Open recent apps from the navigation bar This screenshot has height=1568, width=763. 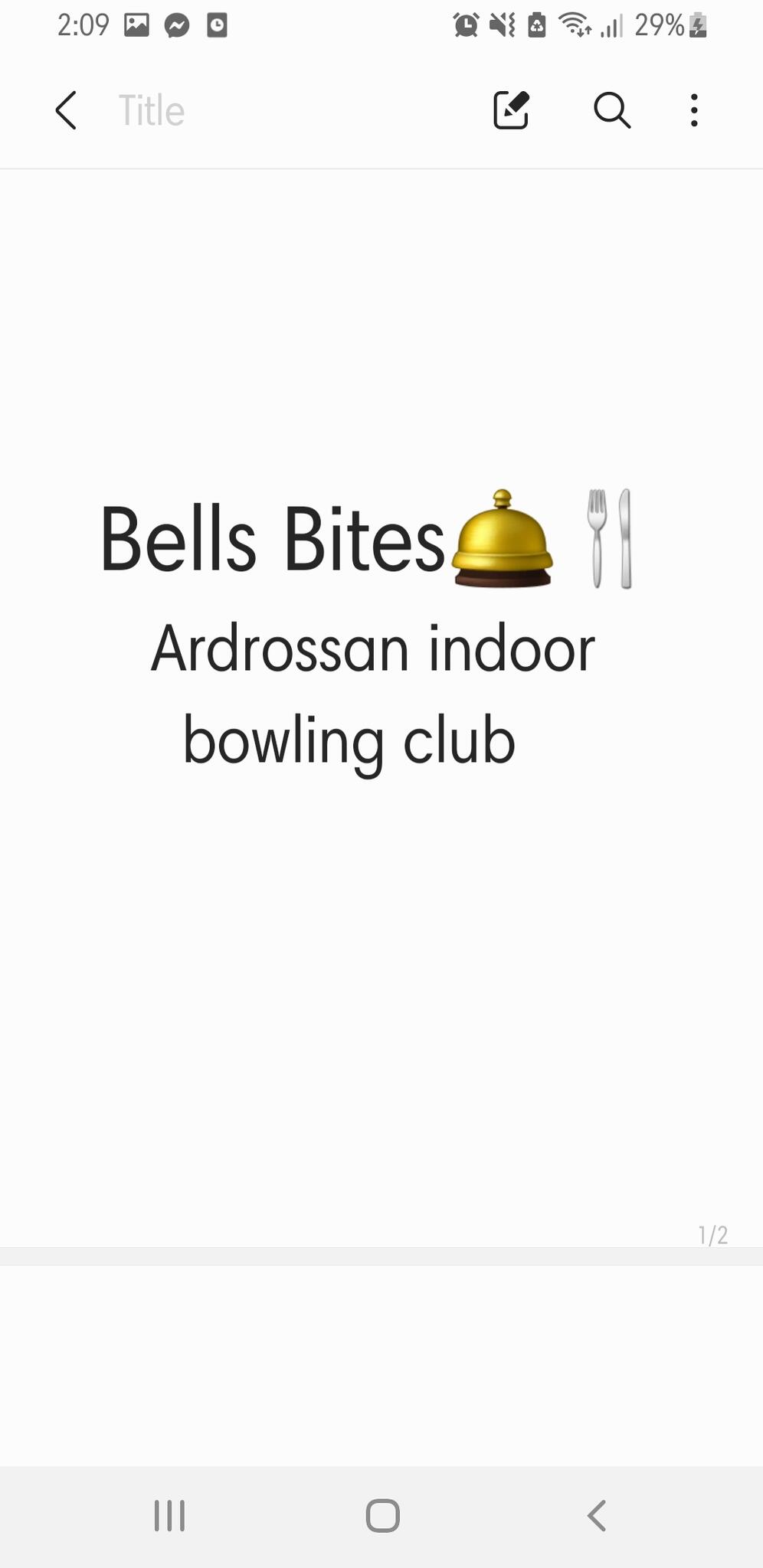(x=168, y=1514)
